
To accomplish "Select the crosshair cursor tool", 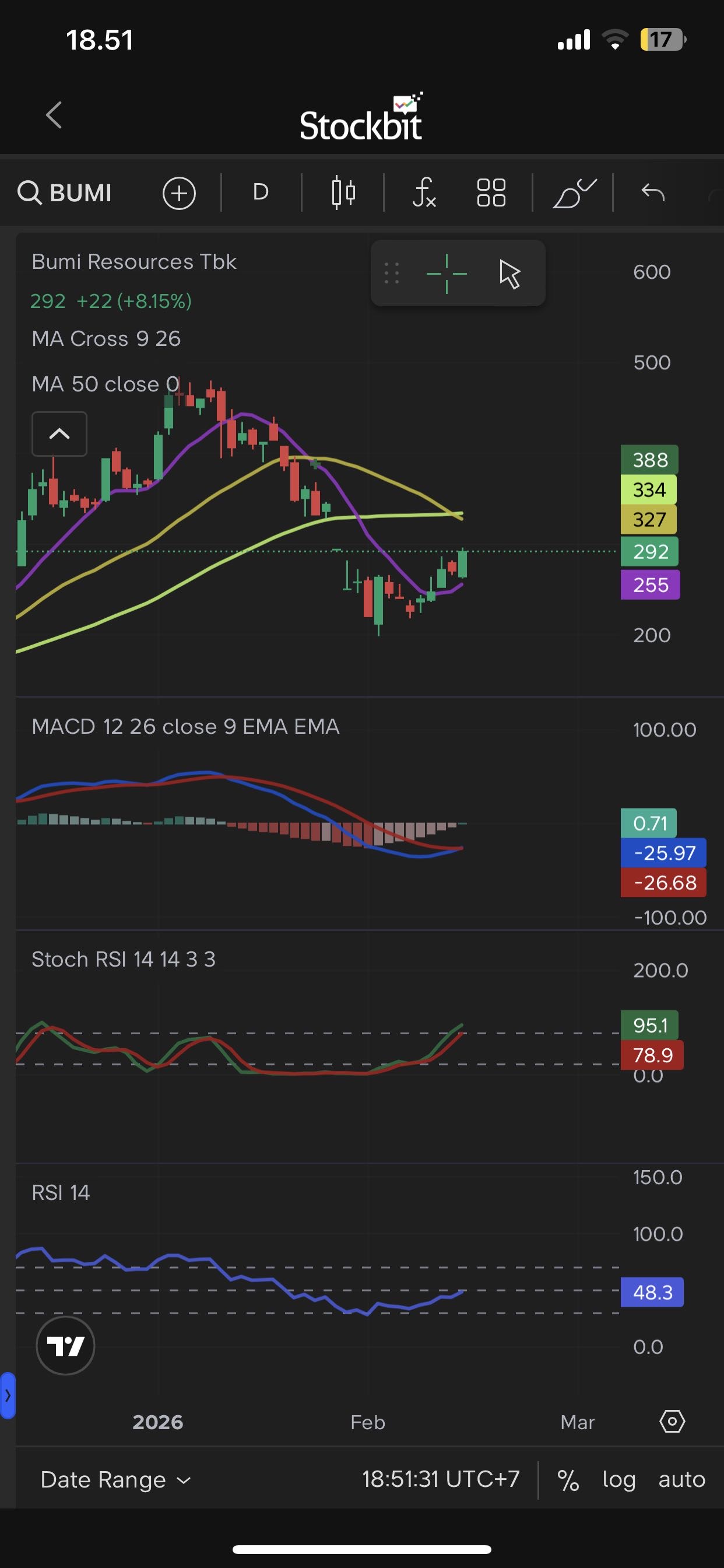I will [447, 274].
